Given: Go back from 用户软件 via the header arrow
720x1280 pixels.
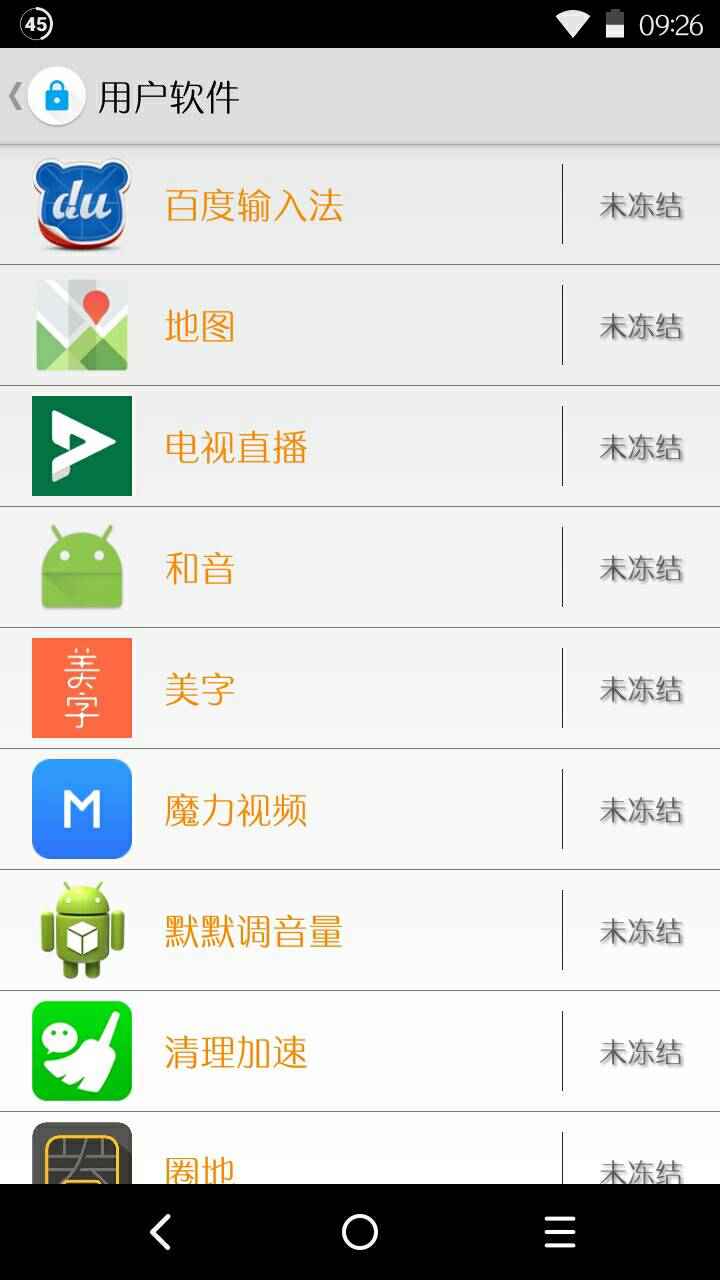Looking at the screenshot, I should point(16,96).
